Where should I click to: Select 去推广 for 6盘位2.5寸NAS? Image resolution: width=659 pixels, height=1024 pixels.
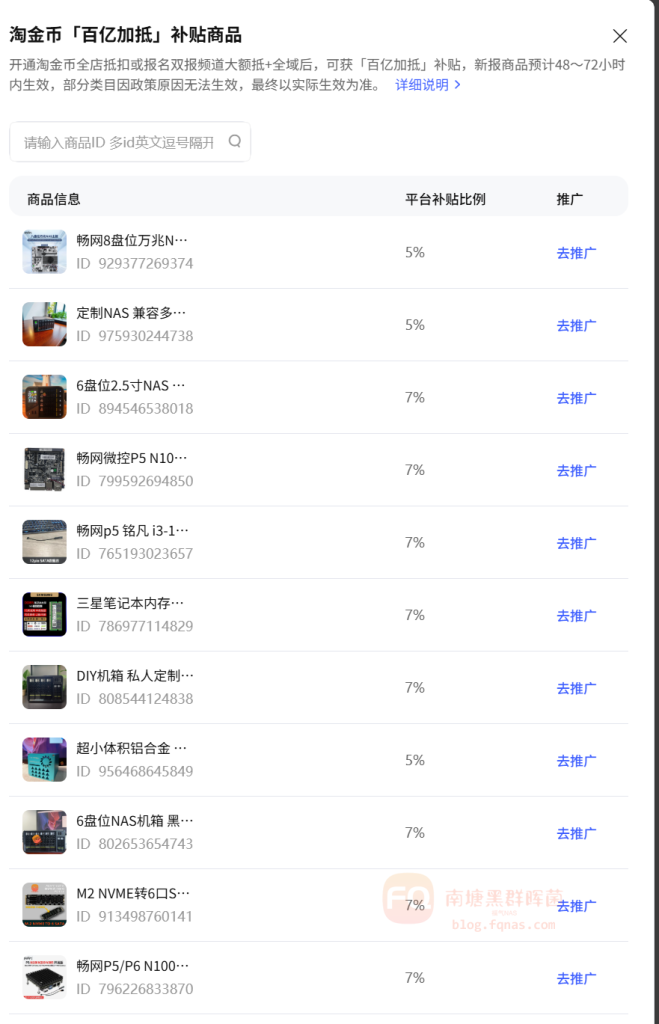click(x=576, y=398)
